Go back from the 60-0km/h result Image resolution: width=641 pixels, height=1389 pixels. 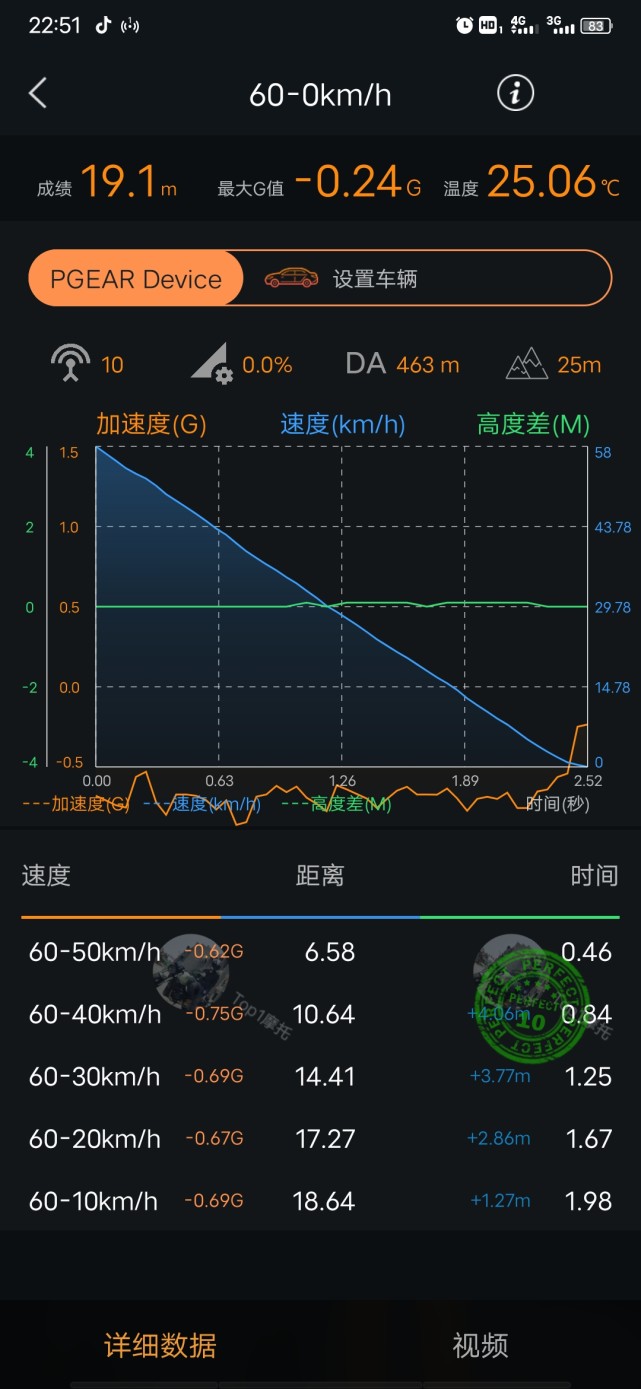tap(38, 94)
